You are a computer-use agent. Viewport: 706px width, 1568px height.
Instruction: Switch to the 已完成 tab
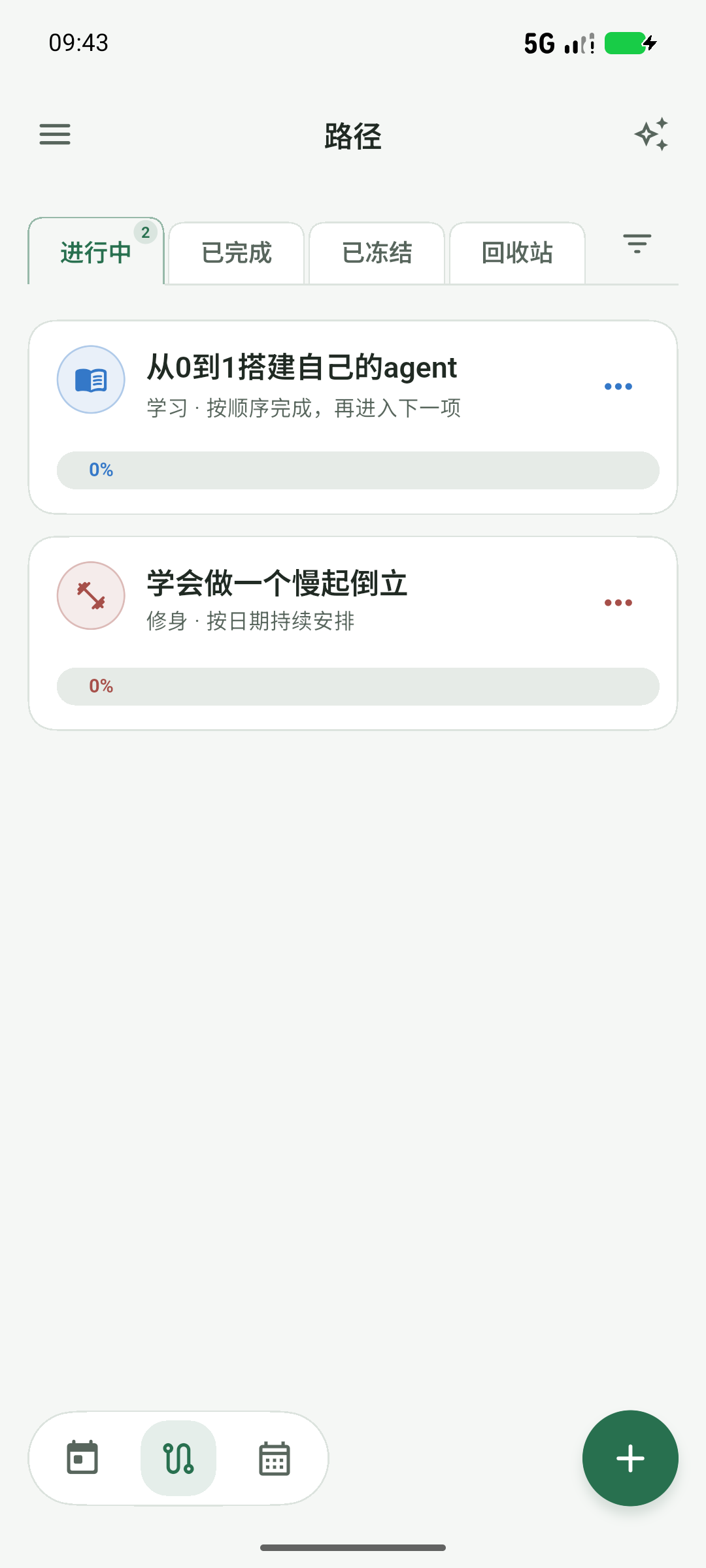[237, 253]
